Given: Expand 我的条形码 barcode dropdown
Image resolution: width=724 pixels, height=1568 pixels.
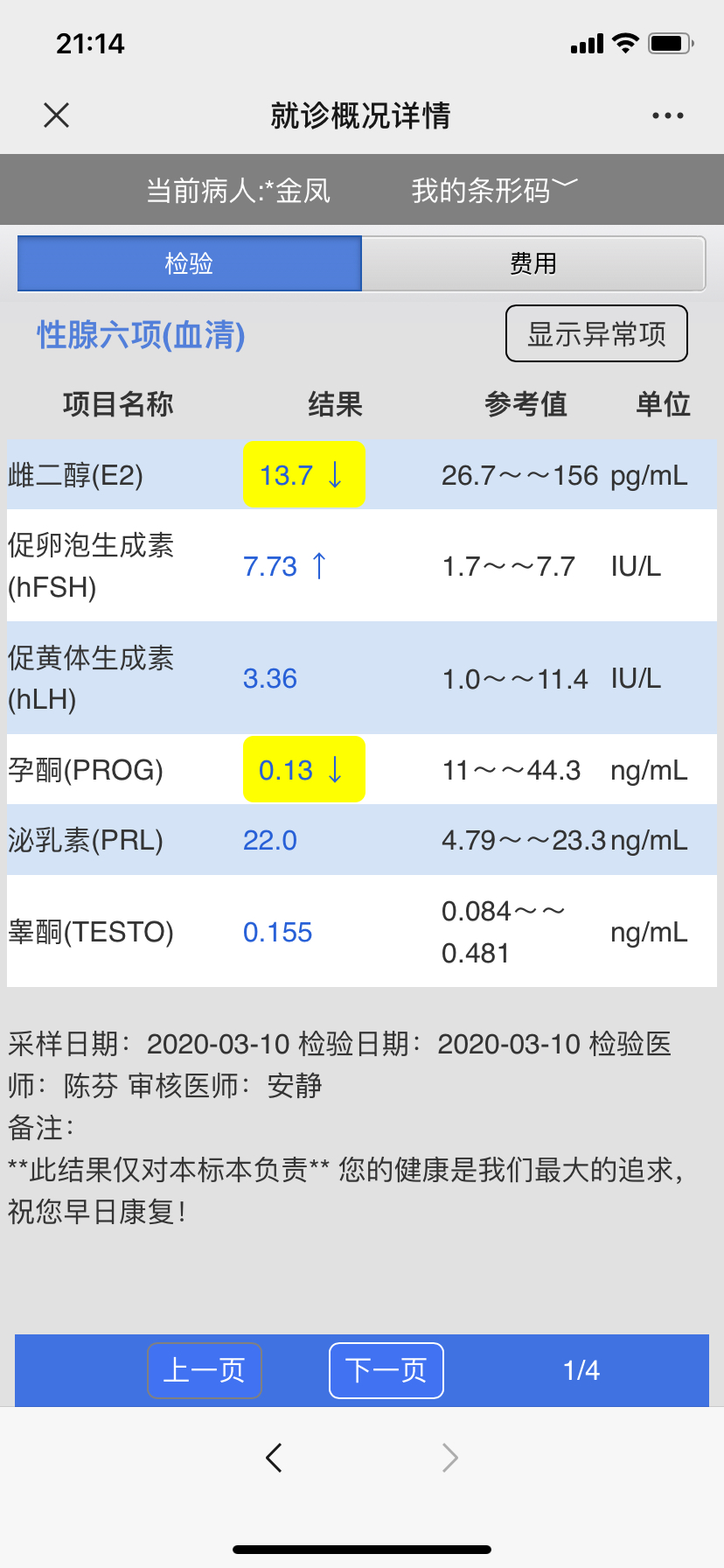Looking at the screenshot, I should (x=495, y=190).
